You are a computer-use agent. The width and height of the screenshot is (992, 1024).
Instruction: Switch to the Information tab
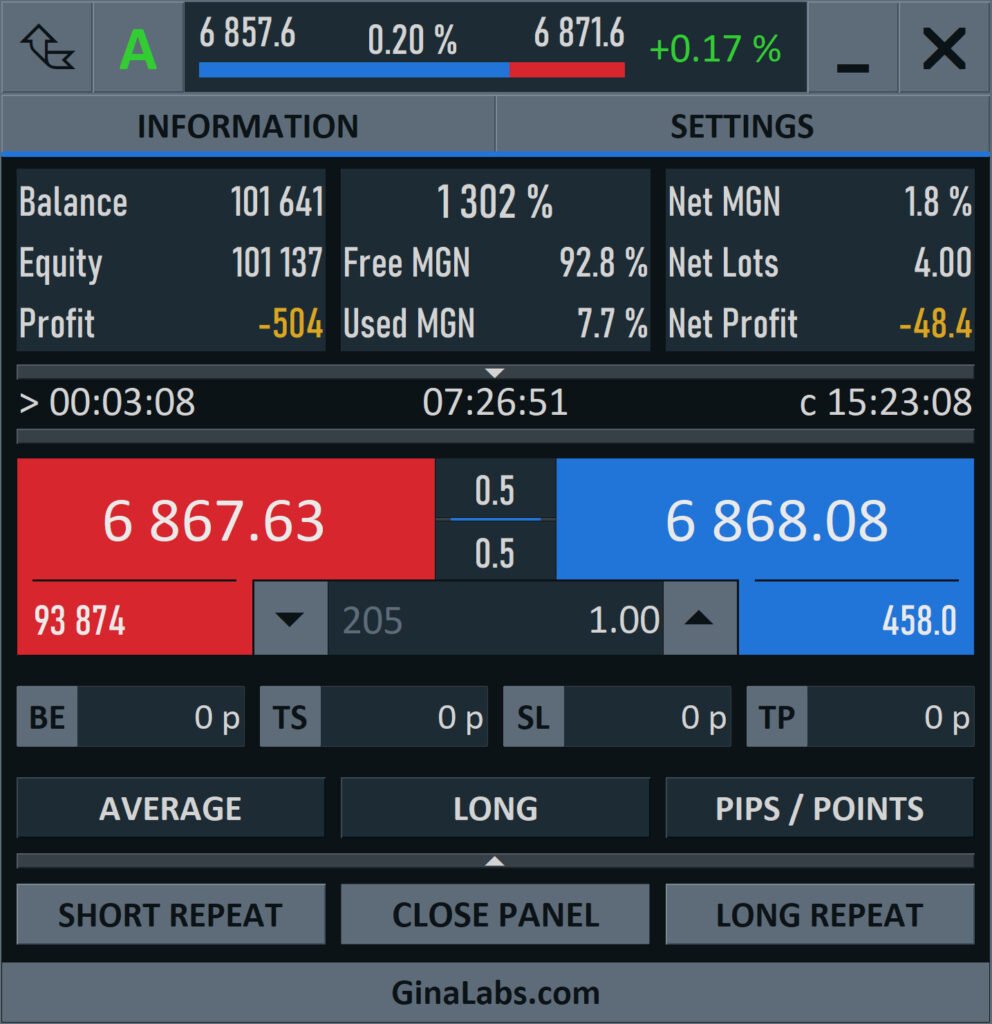point(248,126)
